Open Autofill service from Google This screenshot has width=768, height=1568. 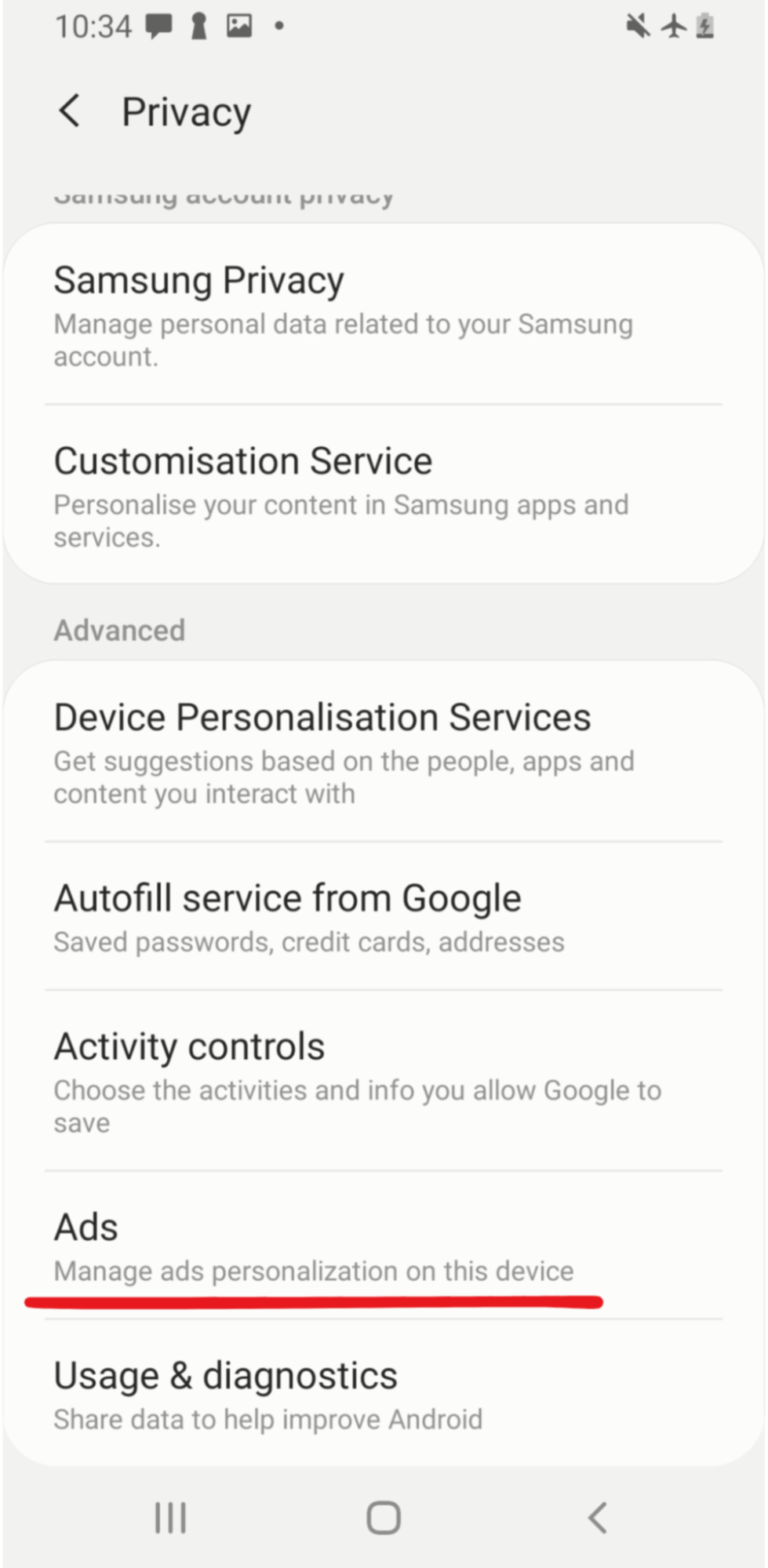pos(384,916)
